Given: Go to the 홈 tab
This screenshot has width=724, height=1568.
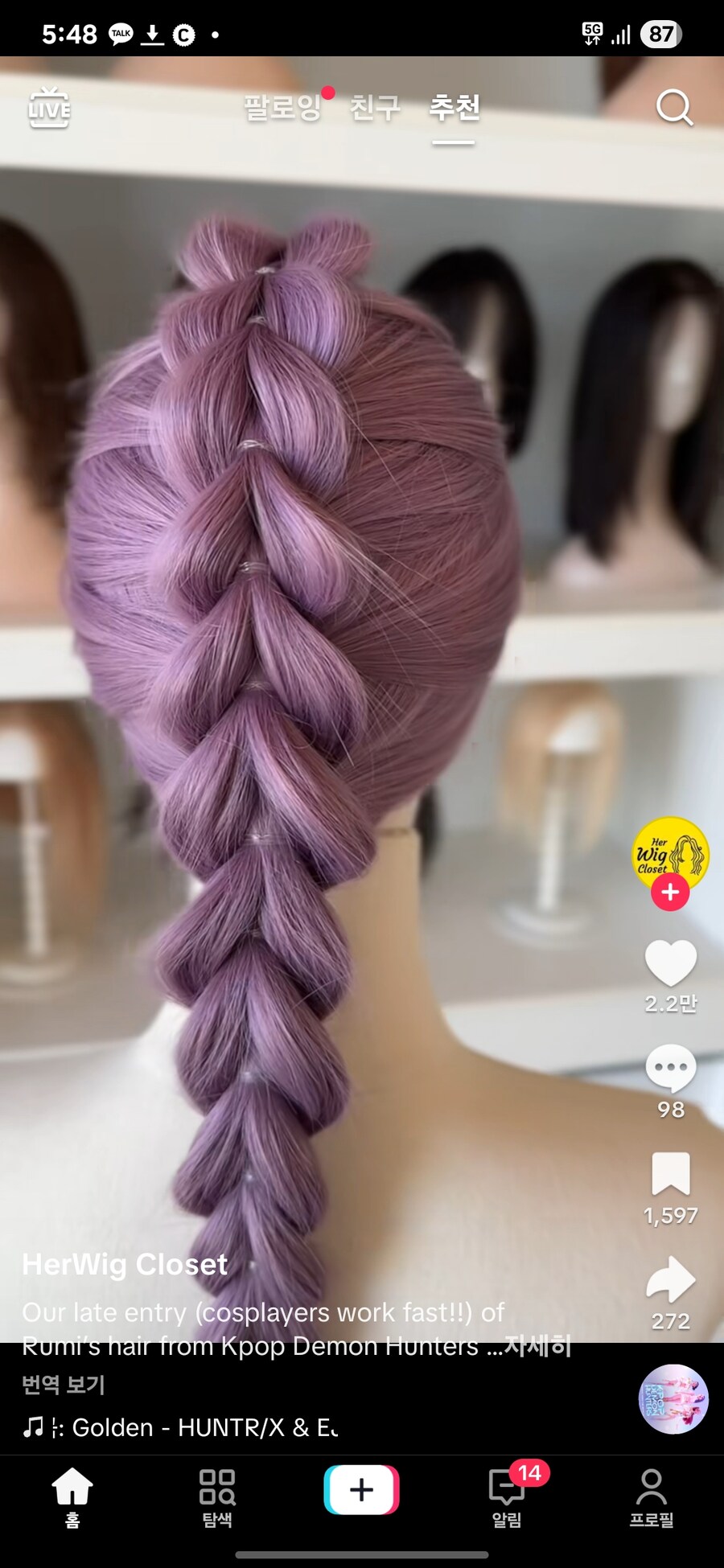Looking at the screenshot, I should point(72,1497).
